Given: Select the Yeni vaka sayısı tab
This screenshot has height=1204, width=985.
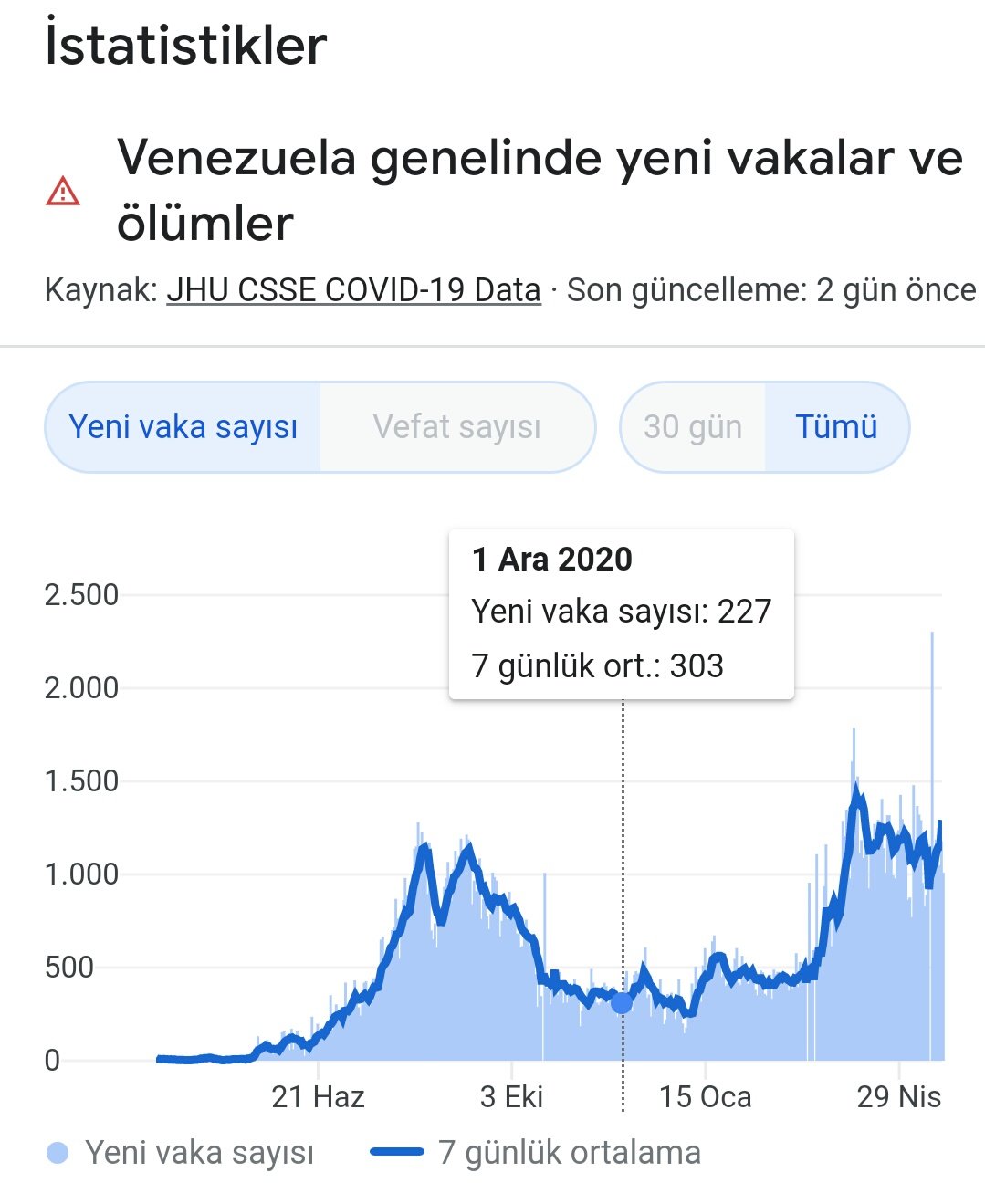Looking at the screenshot, I should [183, 426].
